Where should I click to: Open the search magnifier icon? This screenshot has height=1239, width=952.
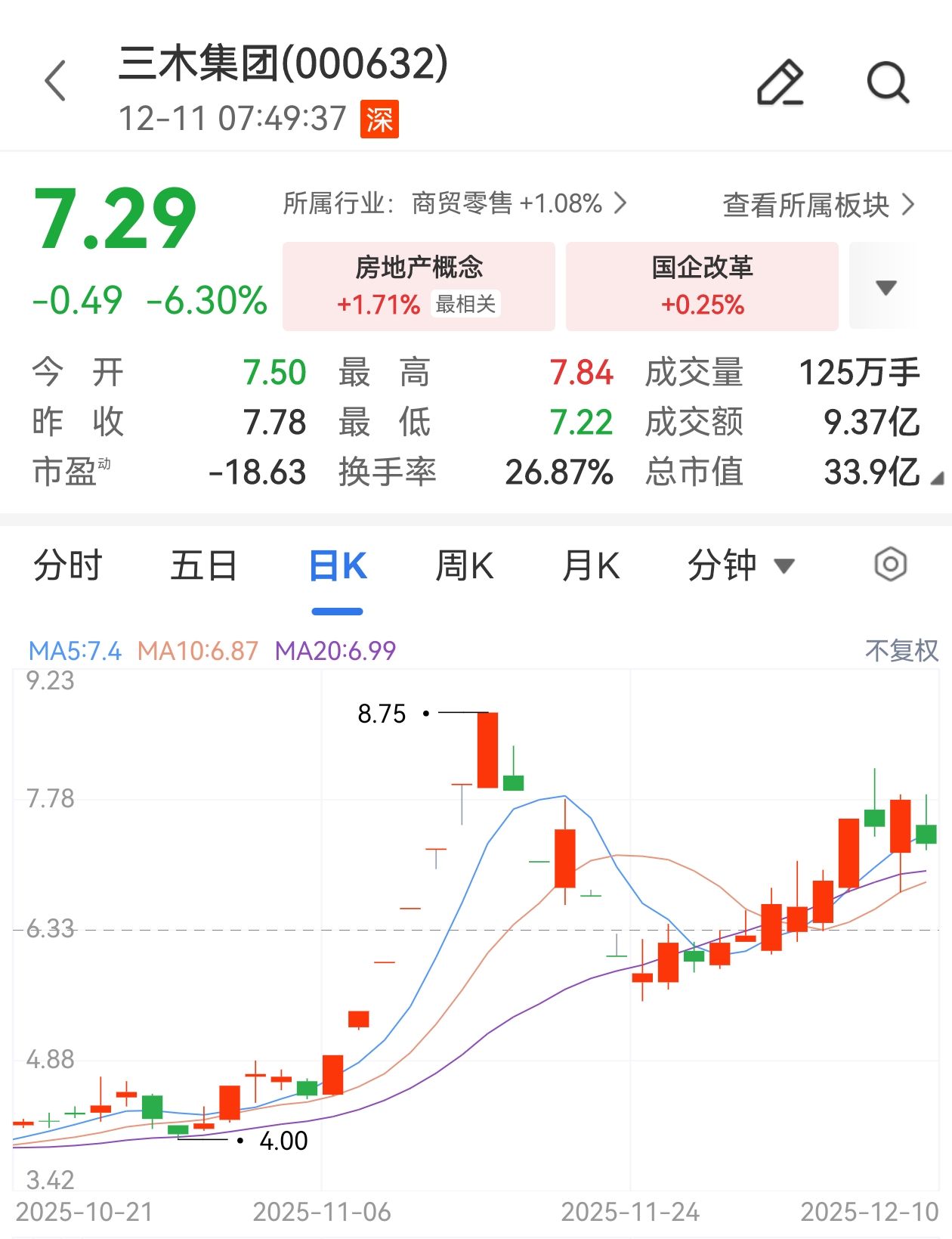888,82
